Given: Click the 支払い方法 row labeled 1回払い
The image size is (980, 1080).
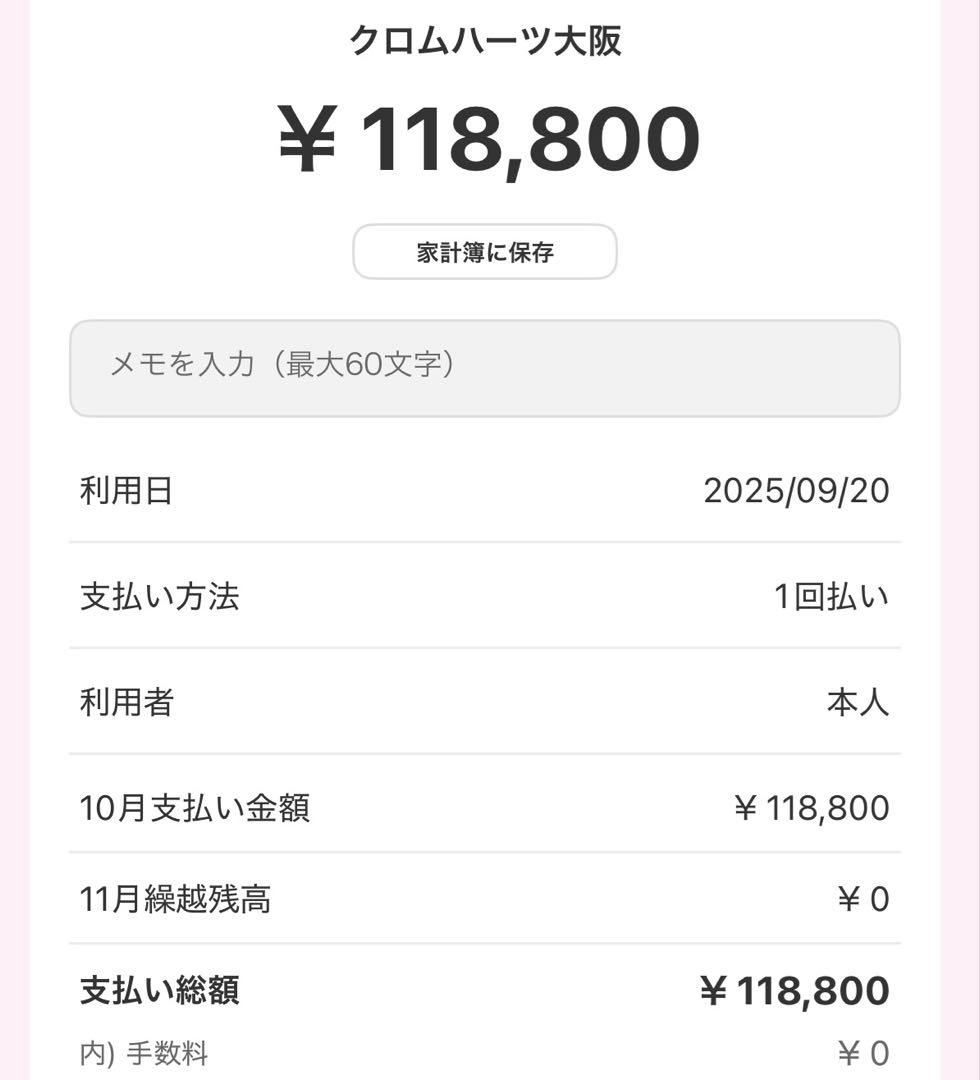Looking at the screenshot, I should 485,596.
